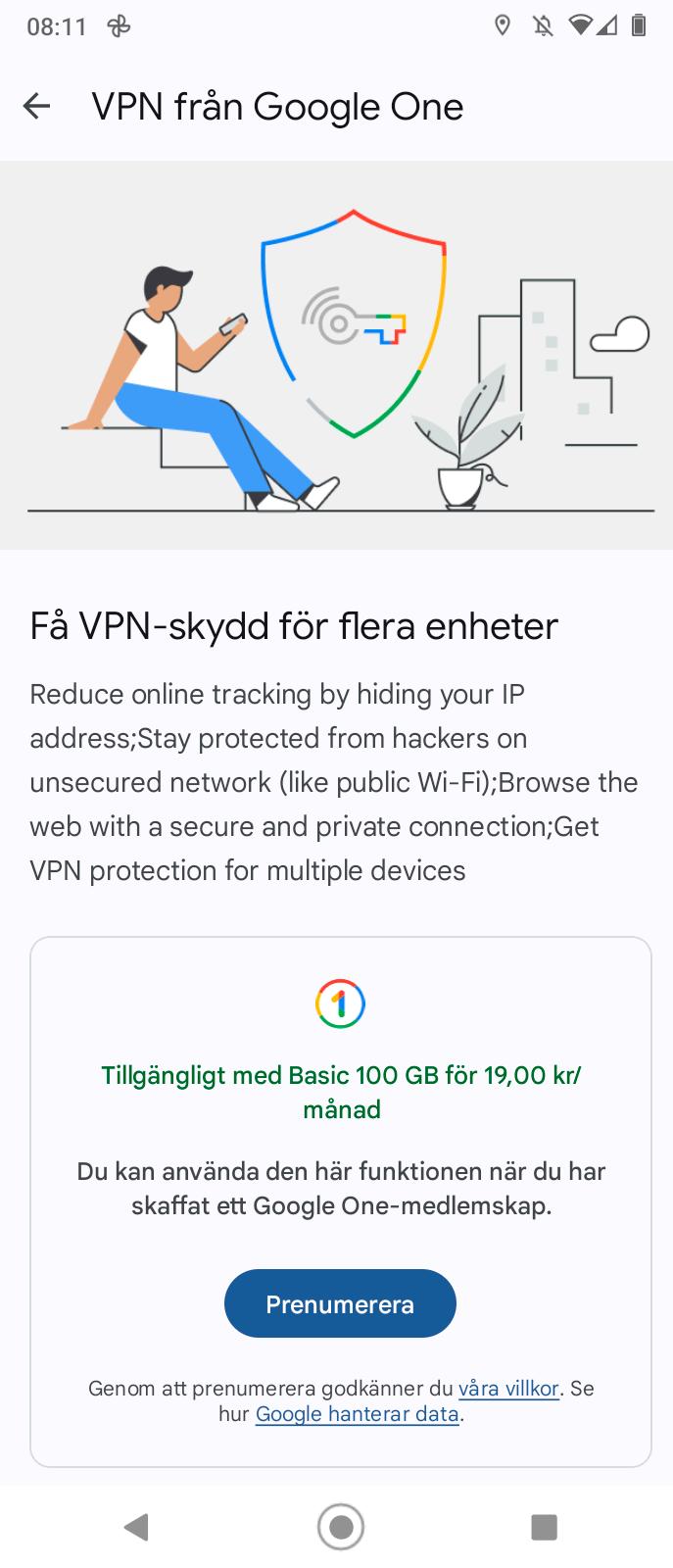
Task: Open the Google hanterar data link
Action: 357,1414
